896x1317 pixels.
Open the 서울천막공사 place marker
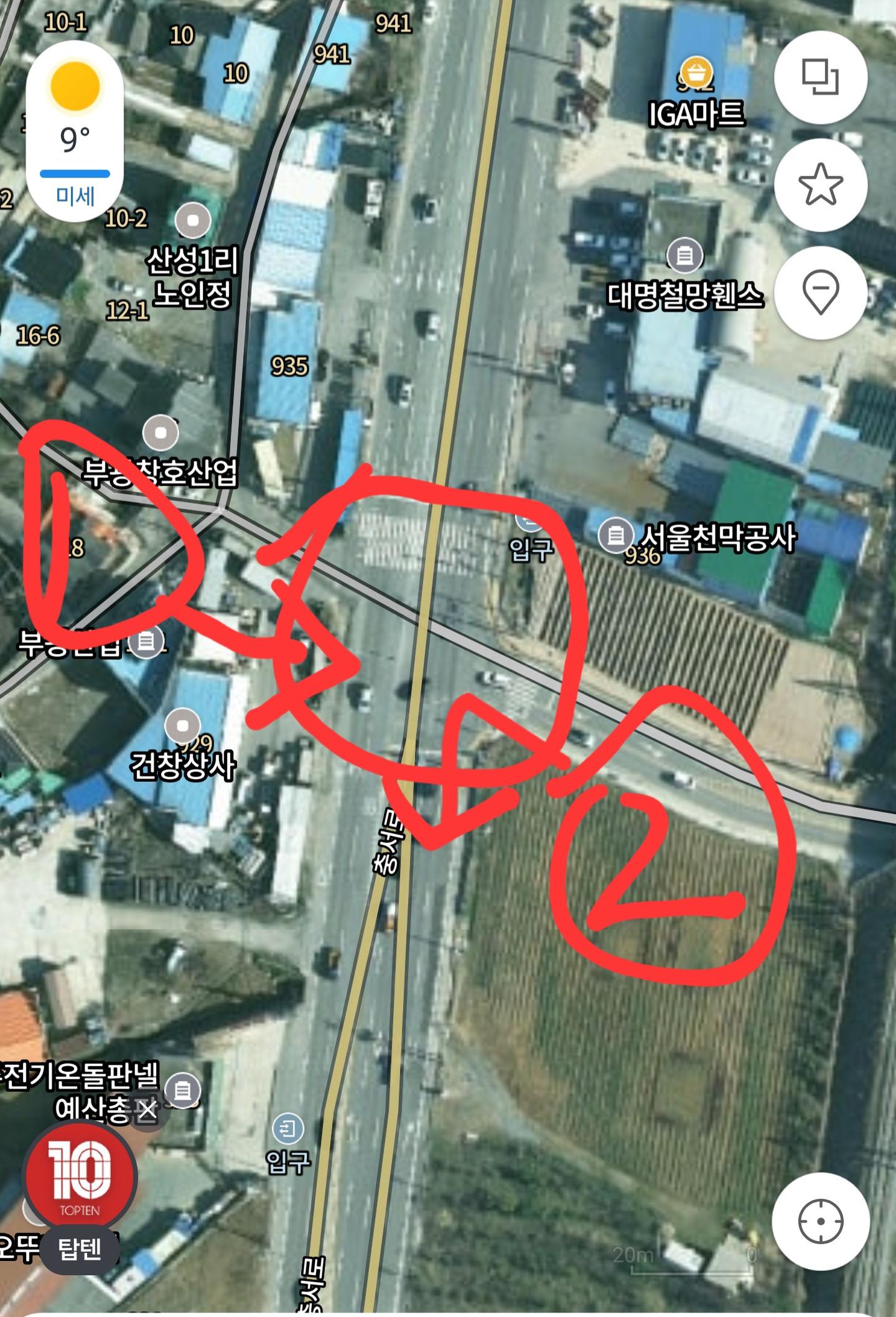[615, 535]
